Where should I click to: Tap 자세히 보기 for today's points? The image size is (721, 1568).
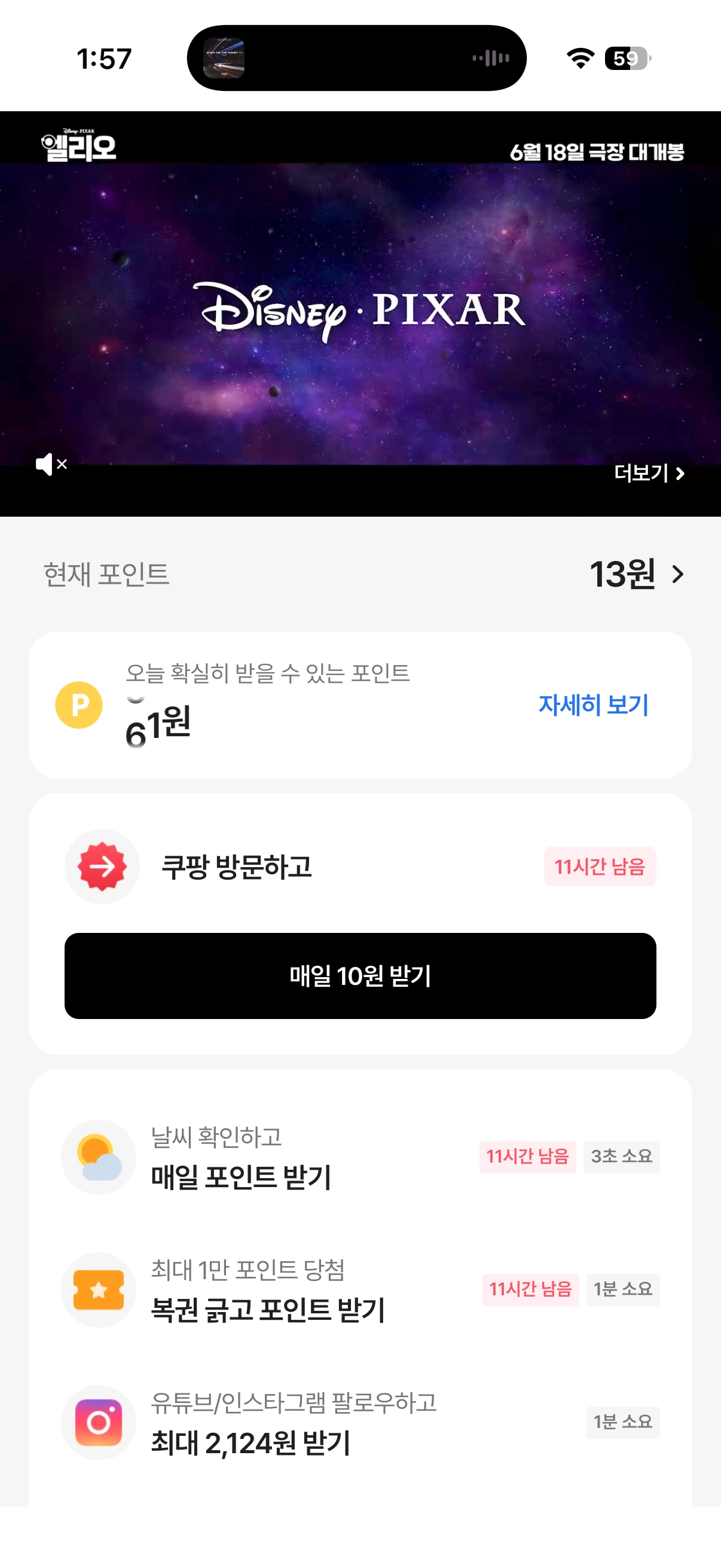click(x=592, y=705)
